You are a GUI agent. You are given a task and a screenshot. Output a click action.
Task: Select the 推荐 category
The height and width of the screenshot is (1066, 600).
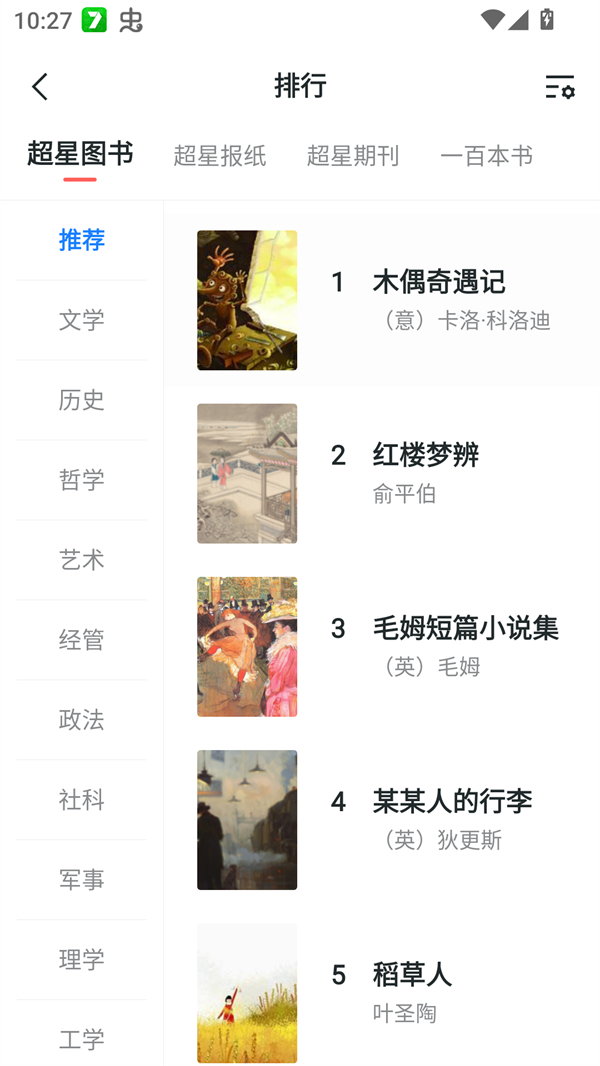[81, 240]
